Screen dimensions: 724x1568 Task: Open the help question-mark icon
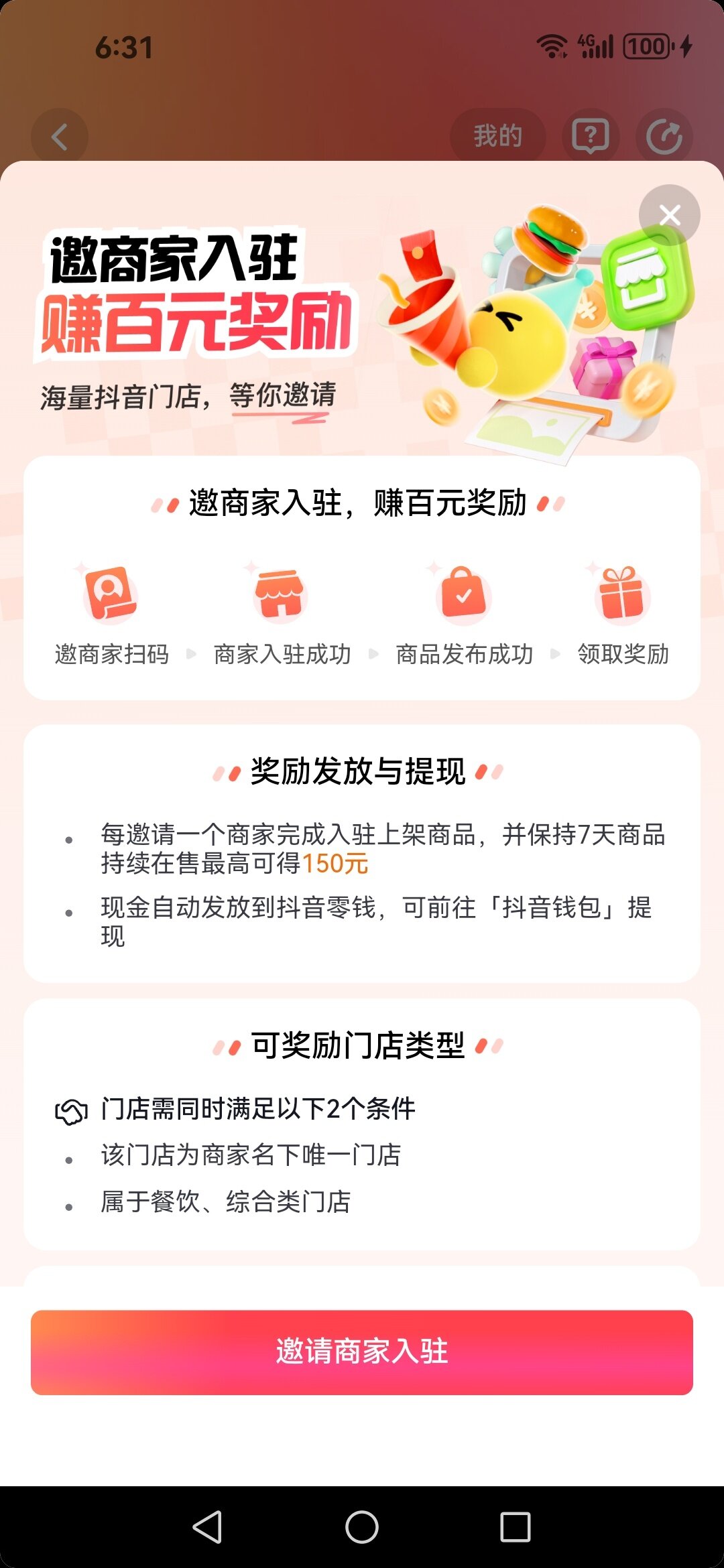[x=590, y=137]
